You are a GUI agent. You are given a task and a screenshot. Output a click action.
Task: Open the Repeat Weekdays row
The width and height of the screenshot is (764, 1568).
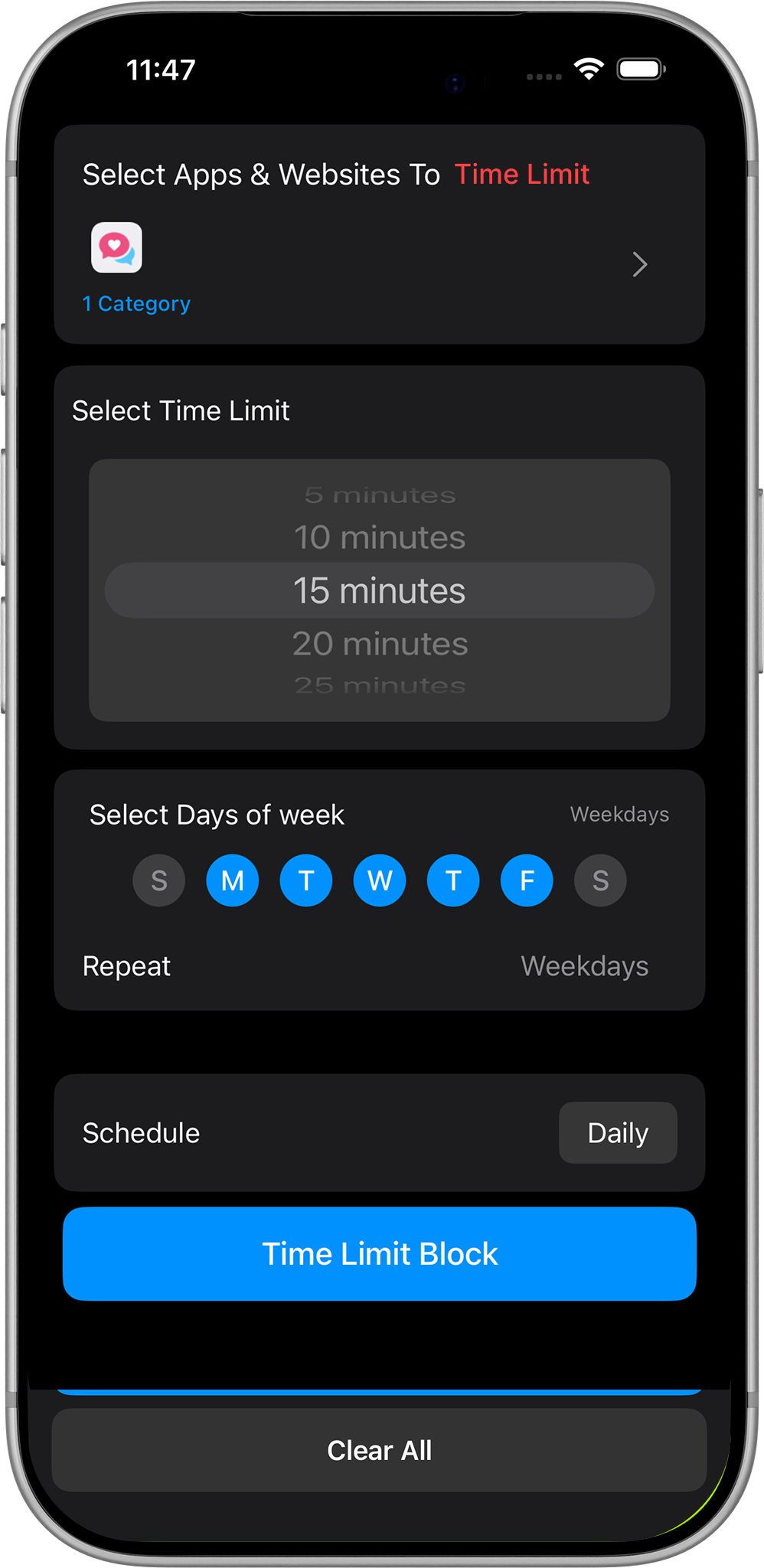pos(379,966)
